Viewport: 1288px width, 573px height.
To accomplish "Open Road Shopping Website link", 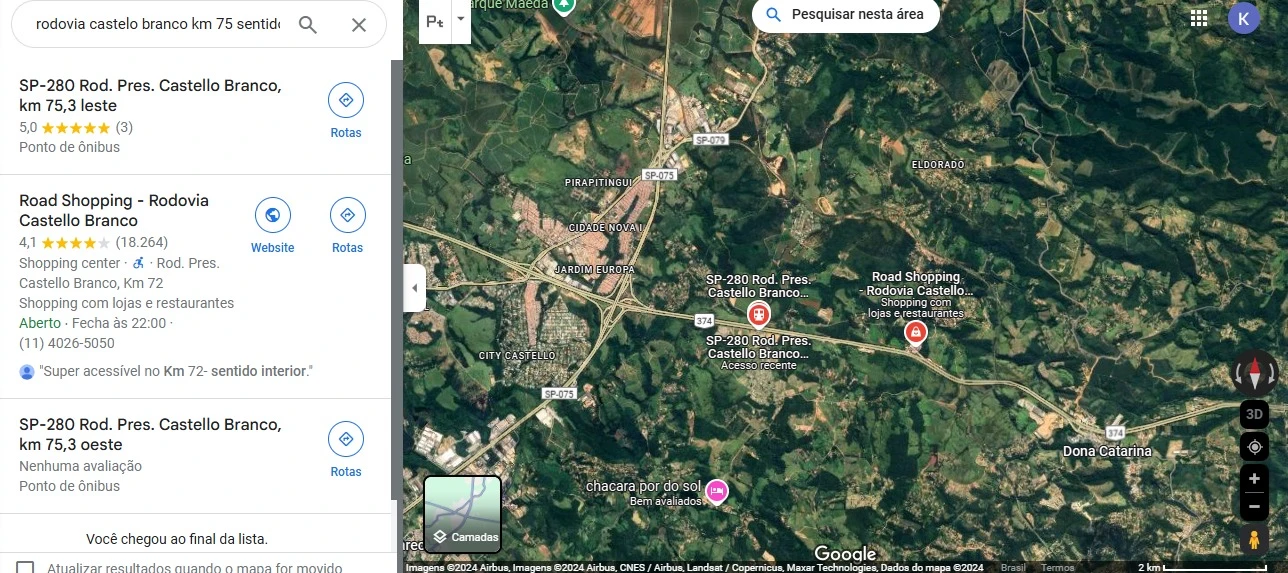I will coord(272,226).
